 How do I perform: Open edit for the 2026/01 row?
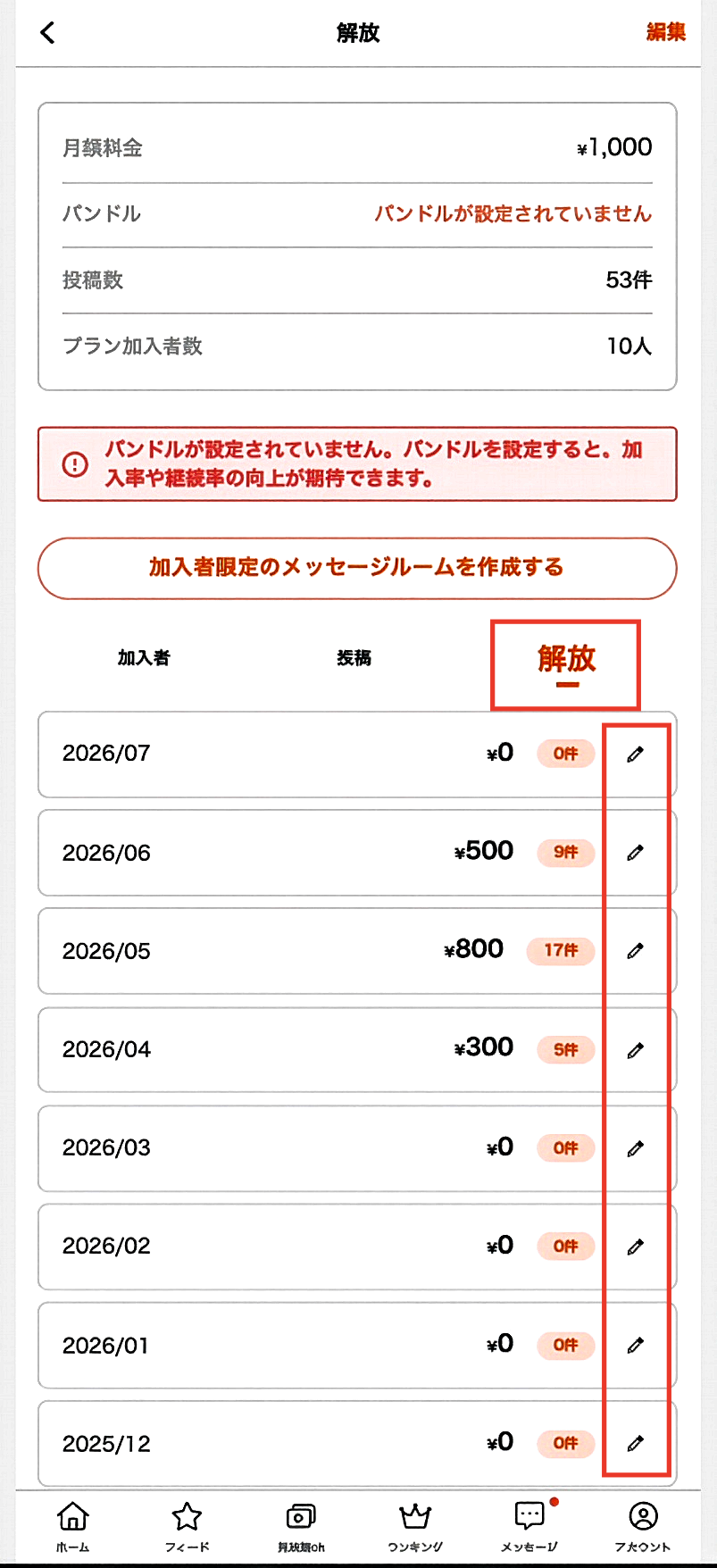click(x=636, y=1345)
